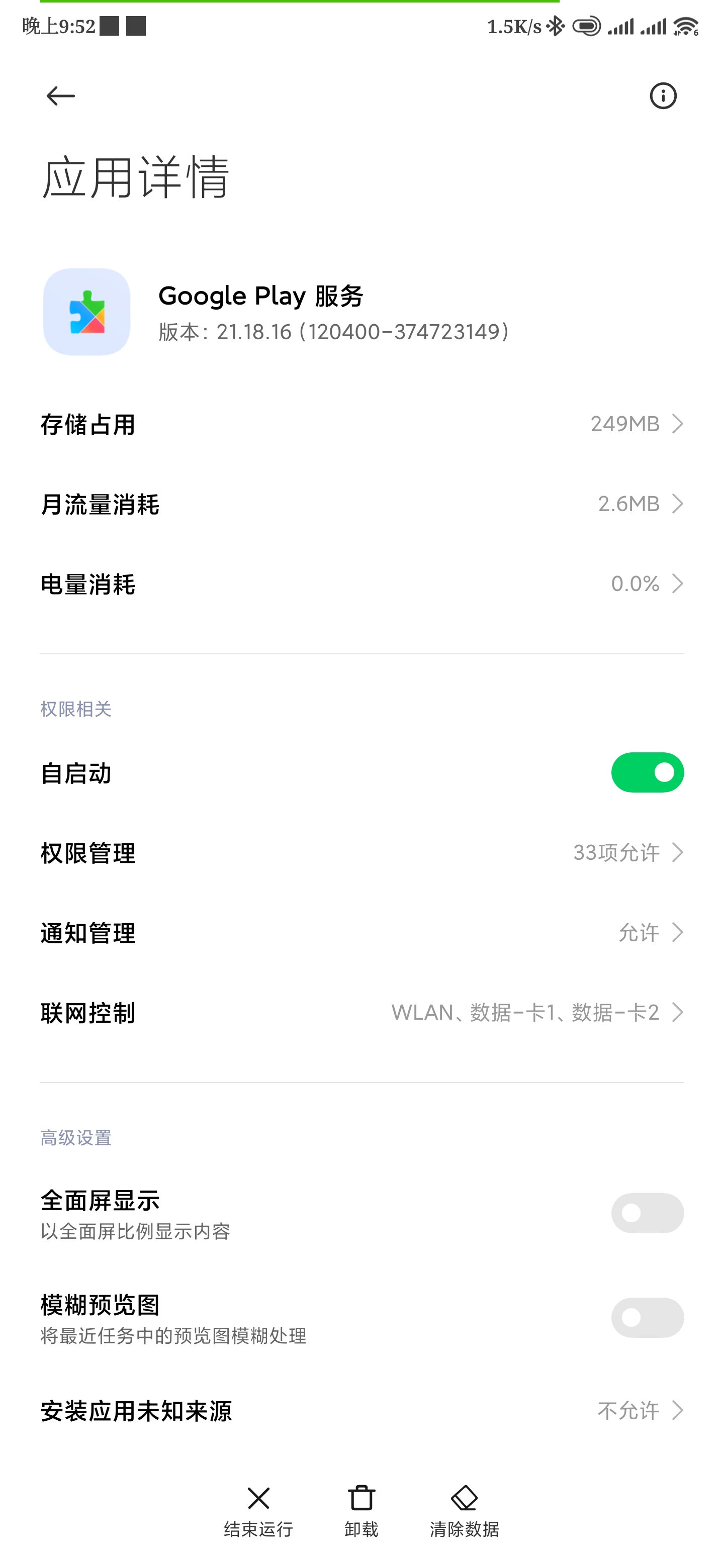Open 通知管理 notification settings

pos(361,933)
